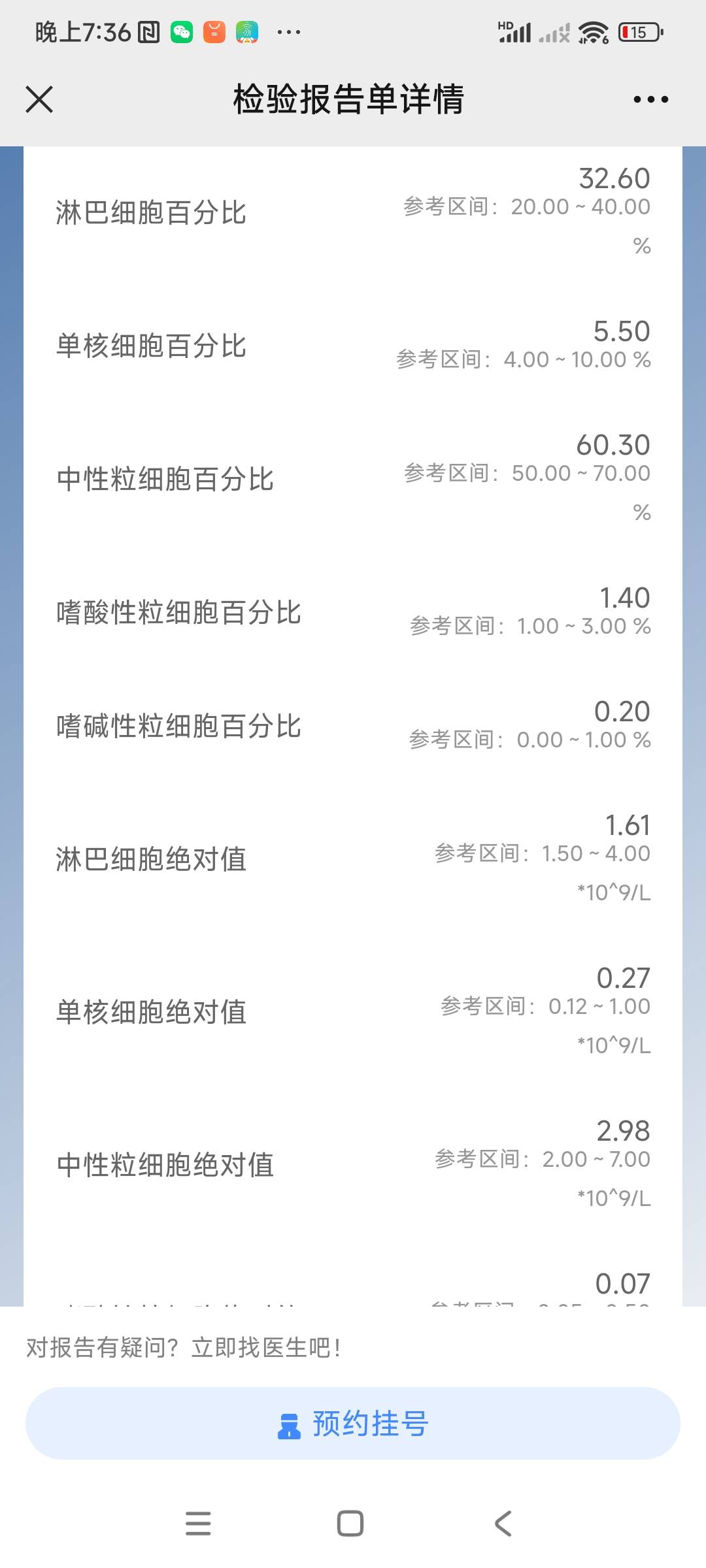
Task: Open the more options menu (three dots) top right
Action: tap(649, 99)
